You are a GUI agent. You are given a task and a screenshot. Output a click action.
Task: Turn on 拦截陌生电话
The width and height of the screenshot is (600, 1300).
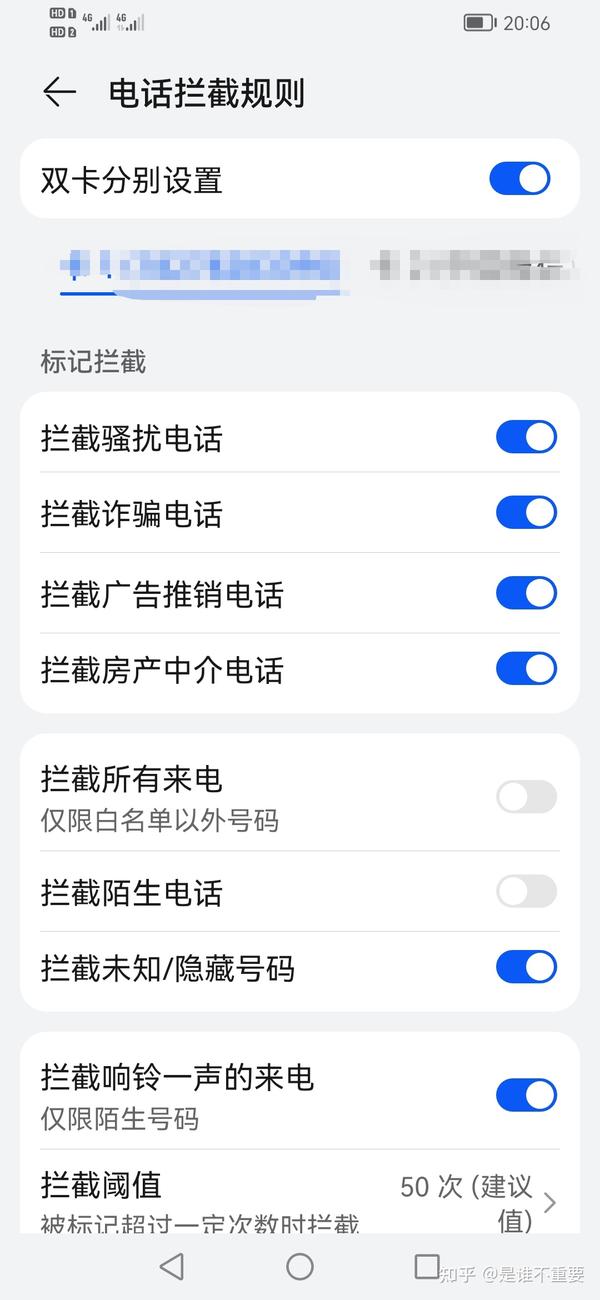(526, 891)
